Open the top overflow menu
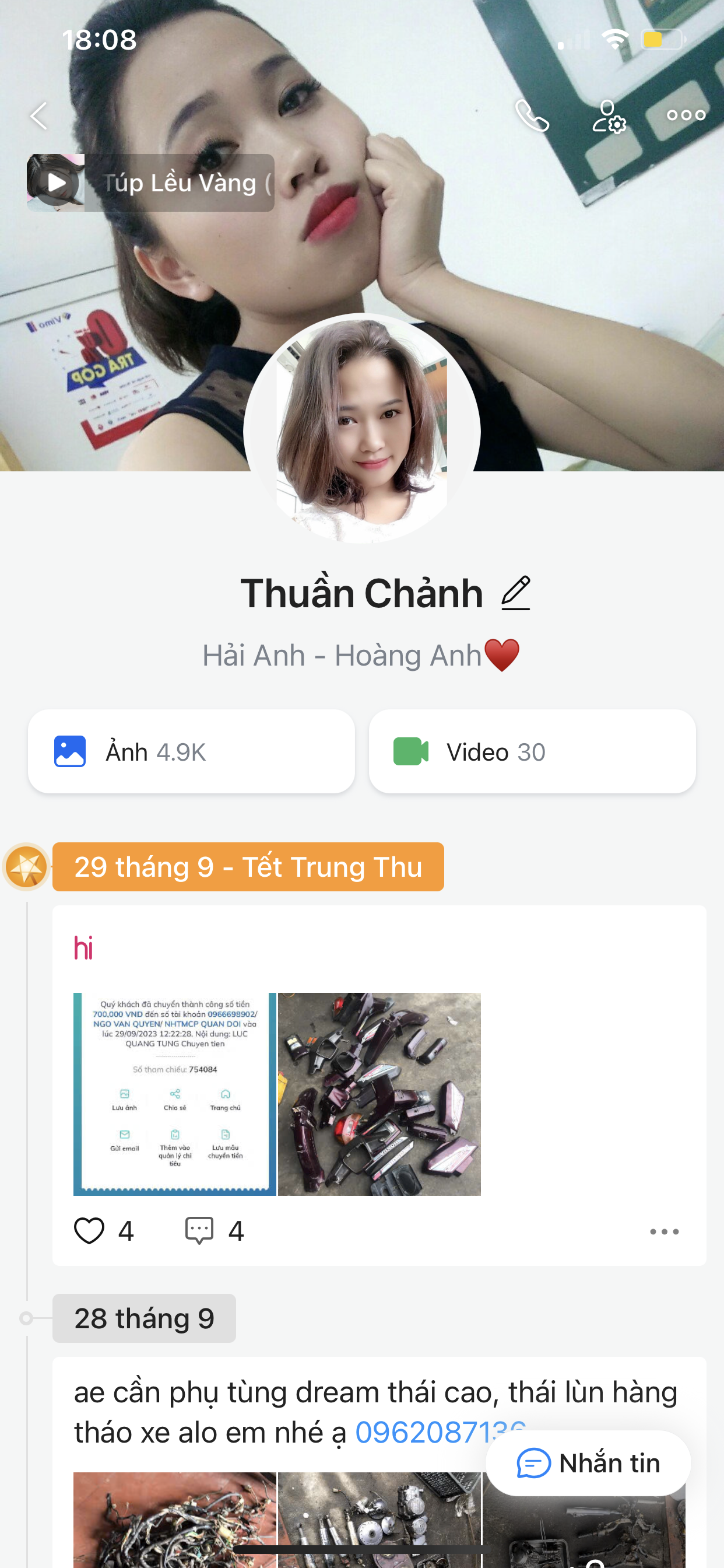The height and width of the screenshot is (1568, 724). (x=686, y=115)
